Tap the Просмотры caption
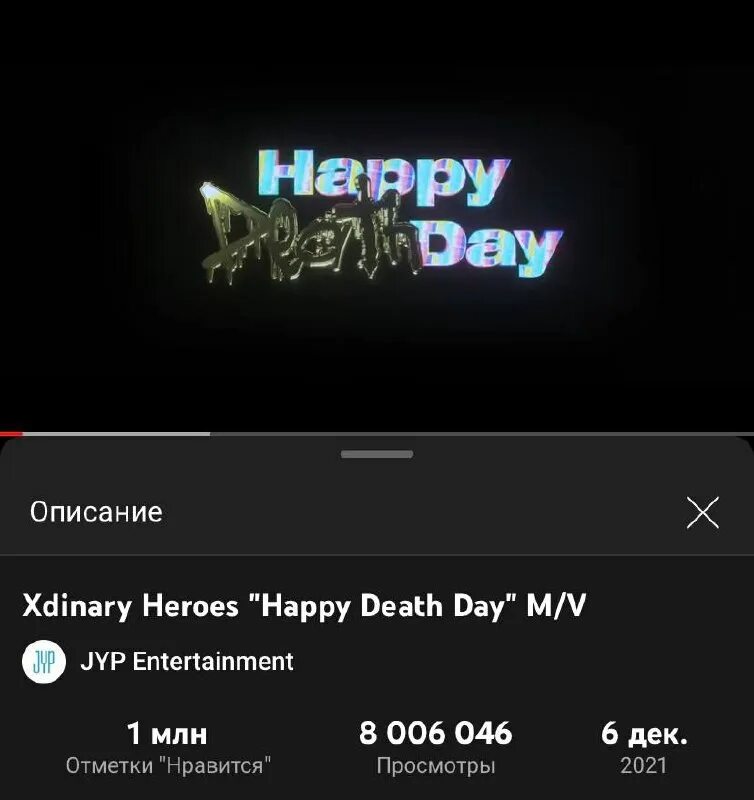Image resolution: width=754 pixels, height=800 pixels. [x=434, y=765]
